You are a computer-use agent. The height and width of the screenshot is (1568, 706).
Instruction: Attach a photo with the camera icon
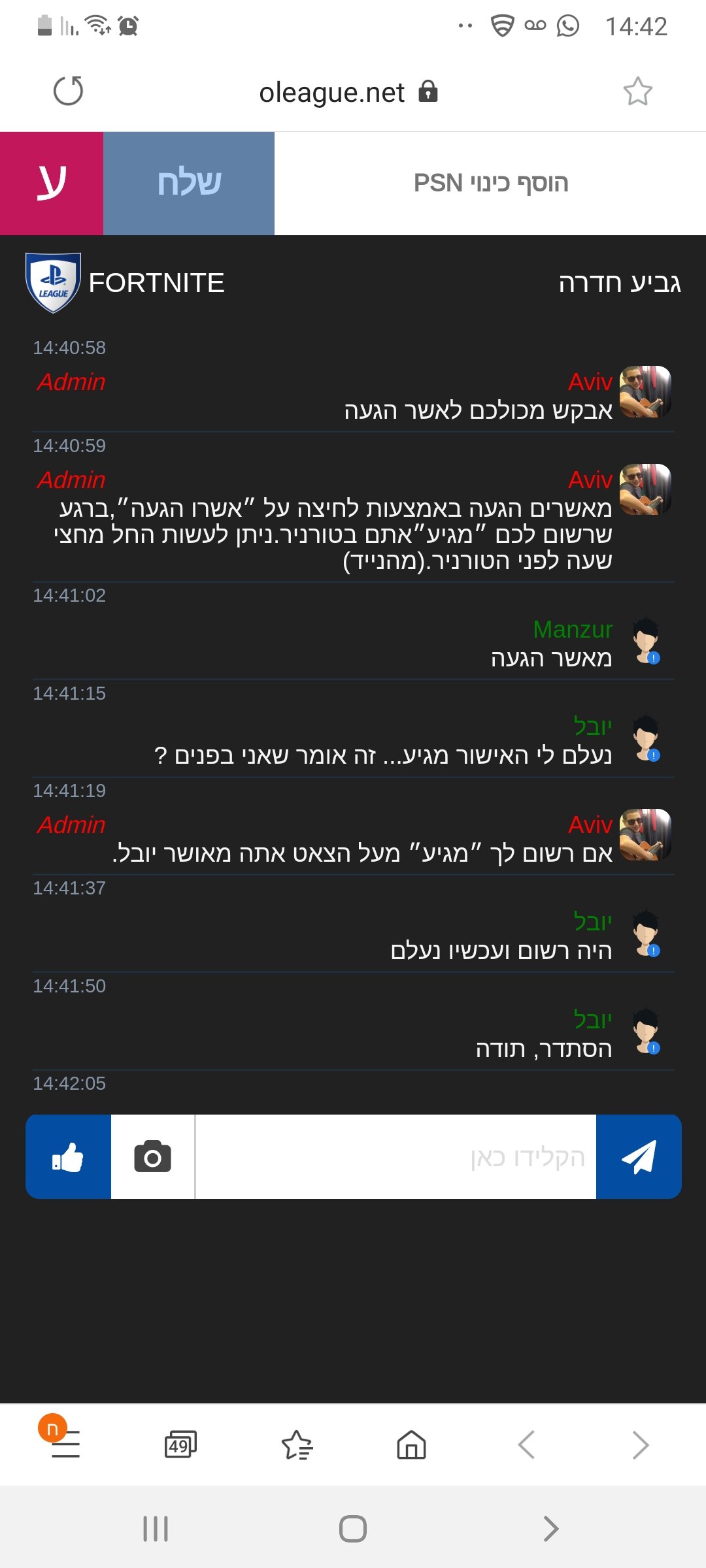153,1156
